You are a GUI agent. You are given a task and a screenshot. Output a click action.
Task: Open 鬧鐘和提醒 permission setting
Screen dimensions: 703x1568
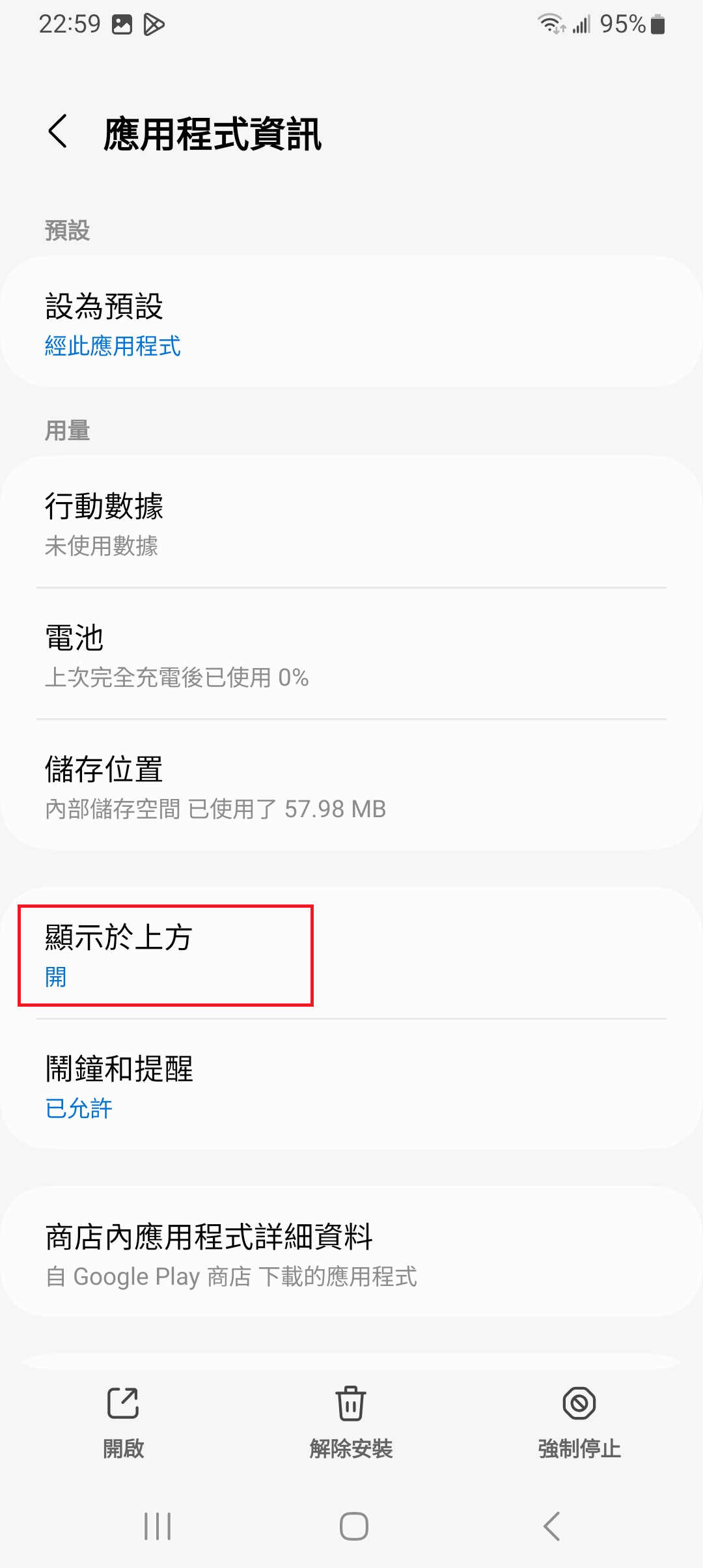tap(351, 1085)
